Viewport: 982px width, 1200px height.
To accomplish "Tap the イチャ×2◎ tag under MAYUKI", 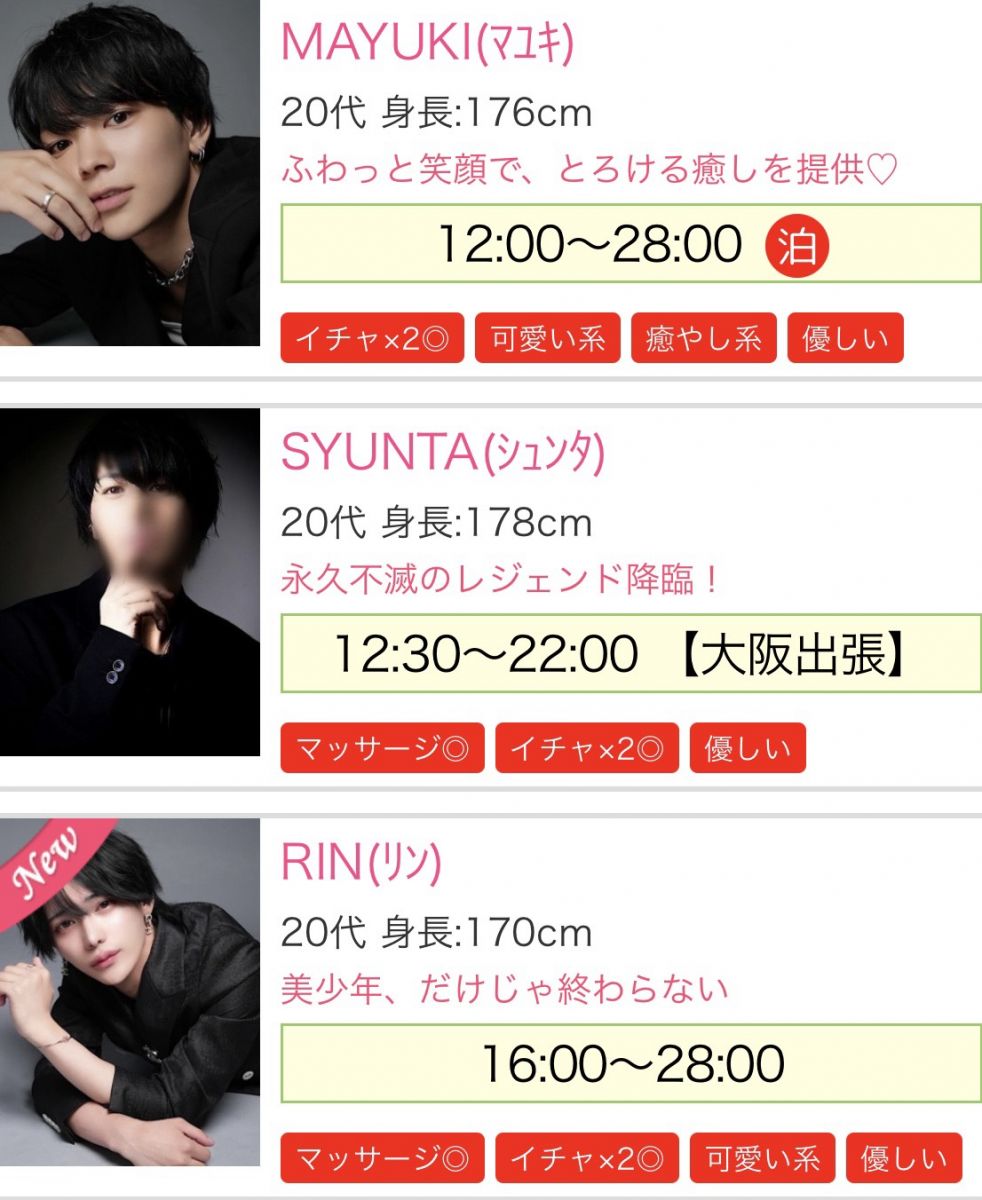I will (x=372, y=339).
